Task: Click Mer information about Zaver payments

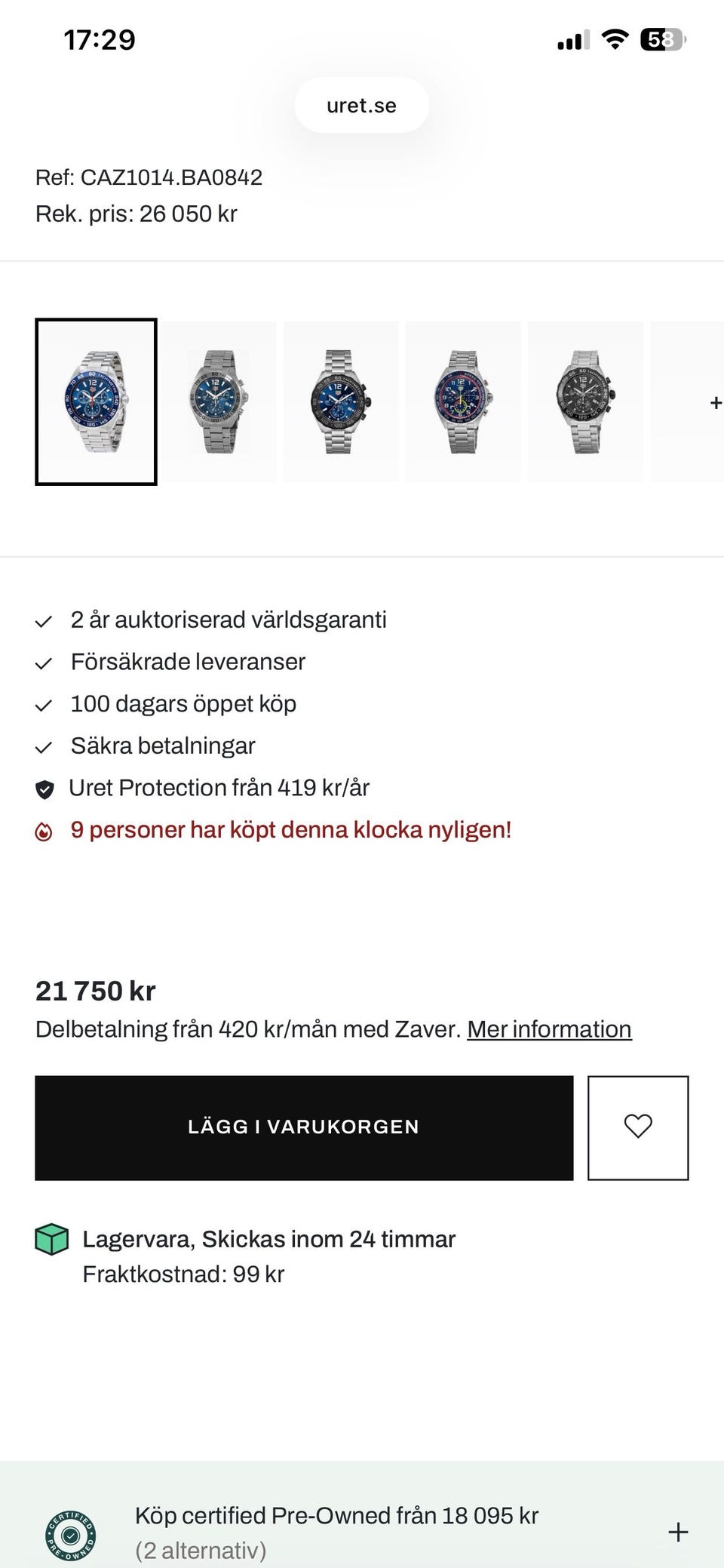Action: pyautogui.click(x=550, y=1028)
